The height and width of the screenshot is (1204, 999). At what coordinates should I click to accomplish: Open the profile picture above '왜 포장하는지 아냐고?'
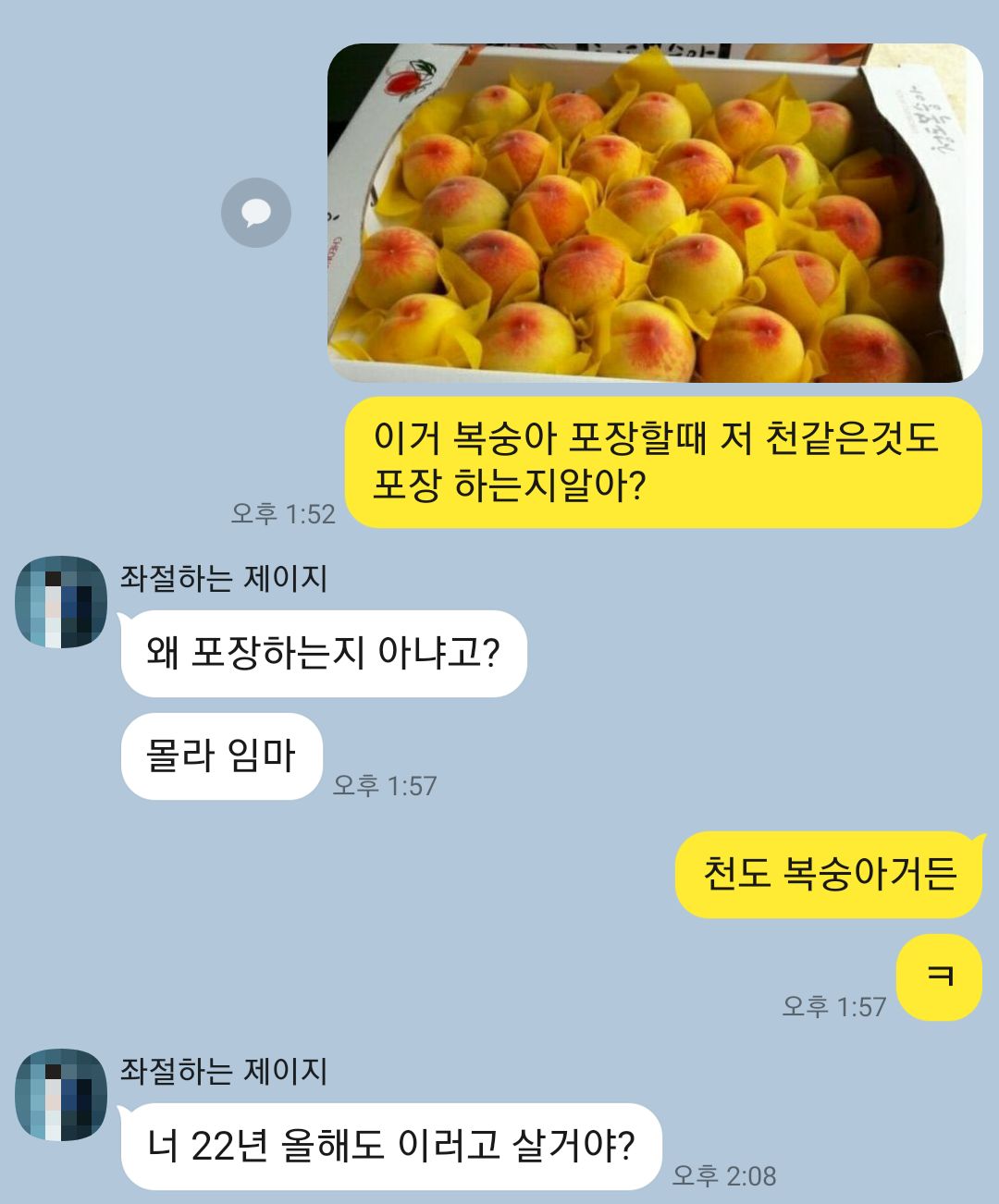tap(61, 602)
